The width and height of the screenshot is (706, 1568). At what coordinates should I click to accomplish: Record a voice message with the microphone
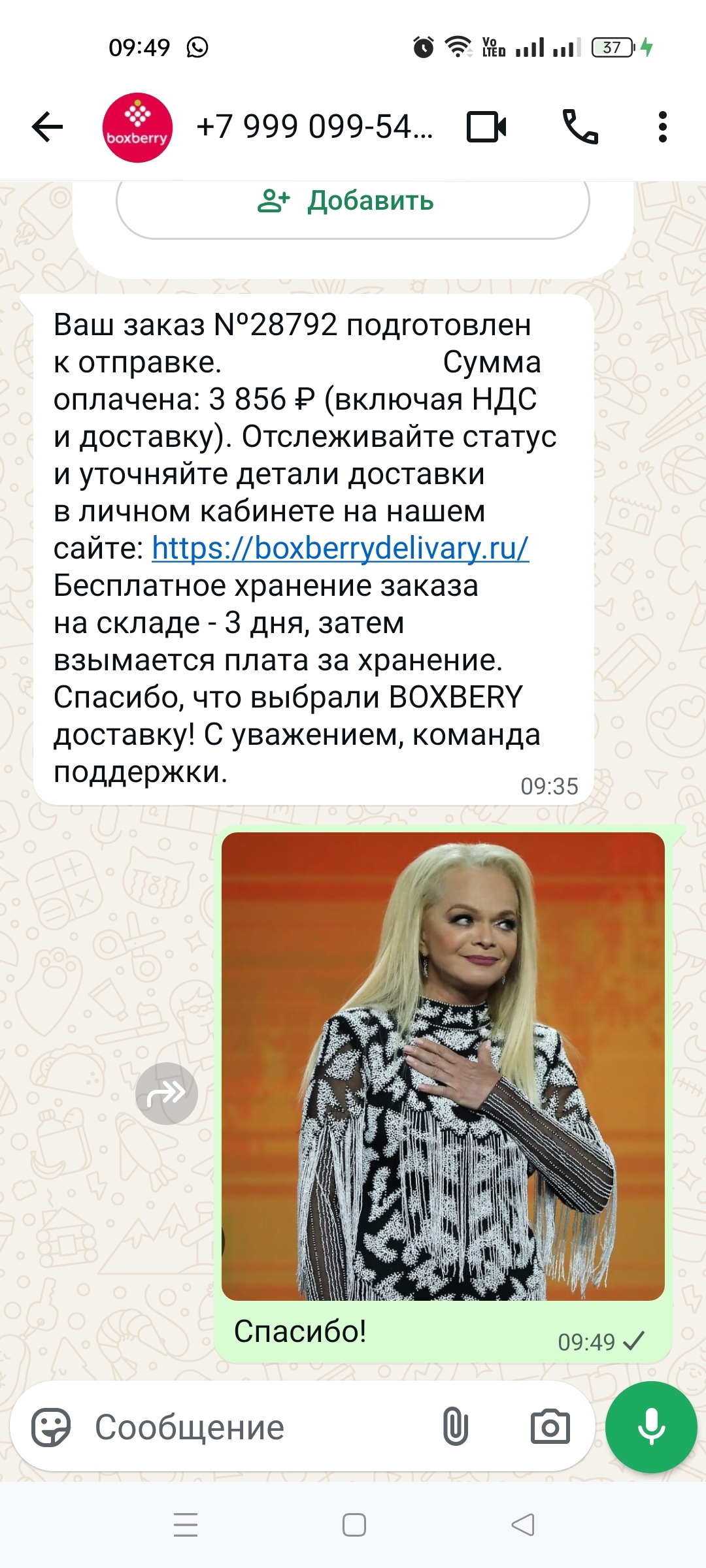click(x=651, y=1428)
